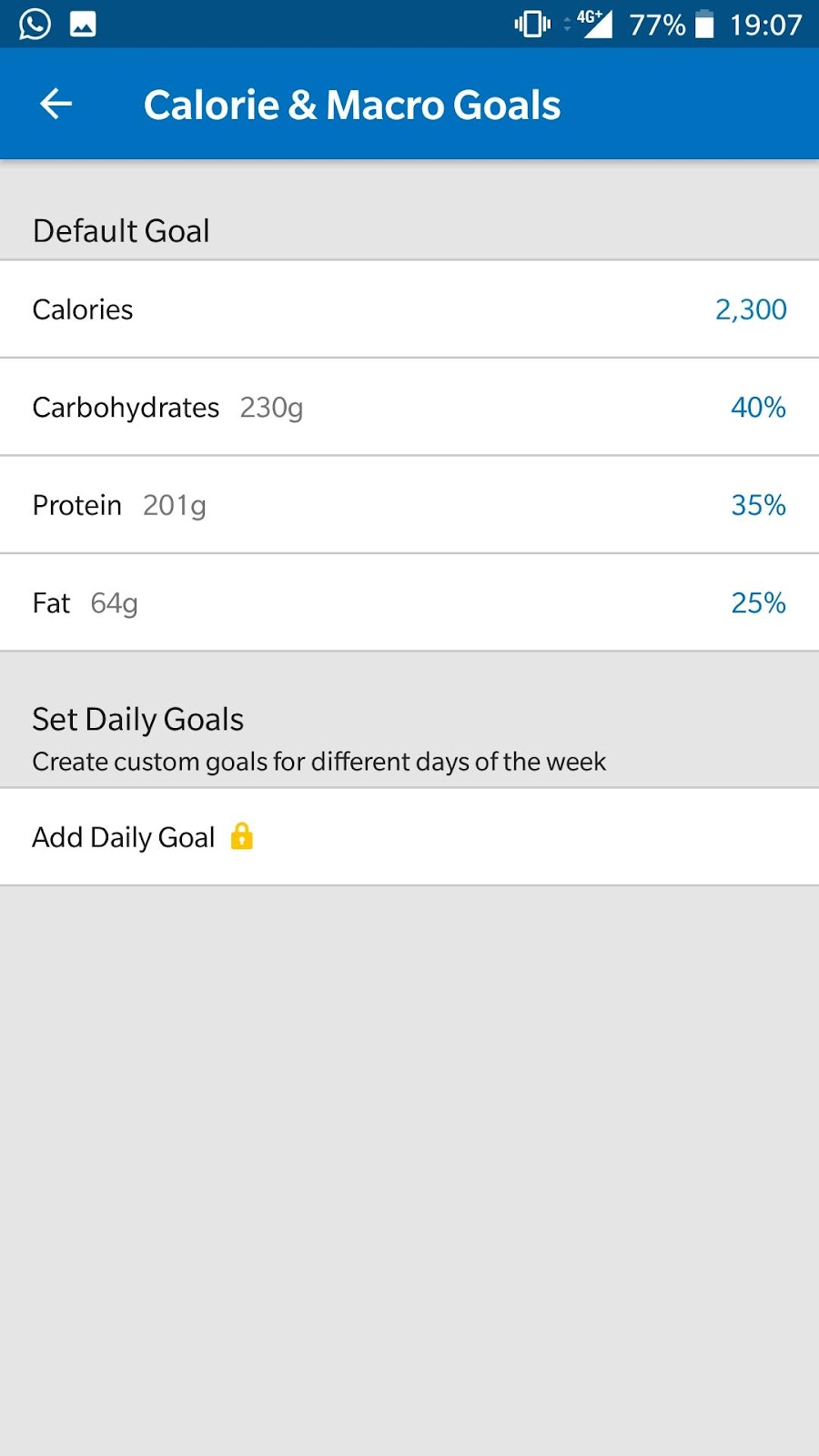
Task: Adjust the Fat 25% goal
Action: point(409,602)
